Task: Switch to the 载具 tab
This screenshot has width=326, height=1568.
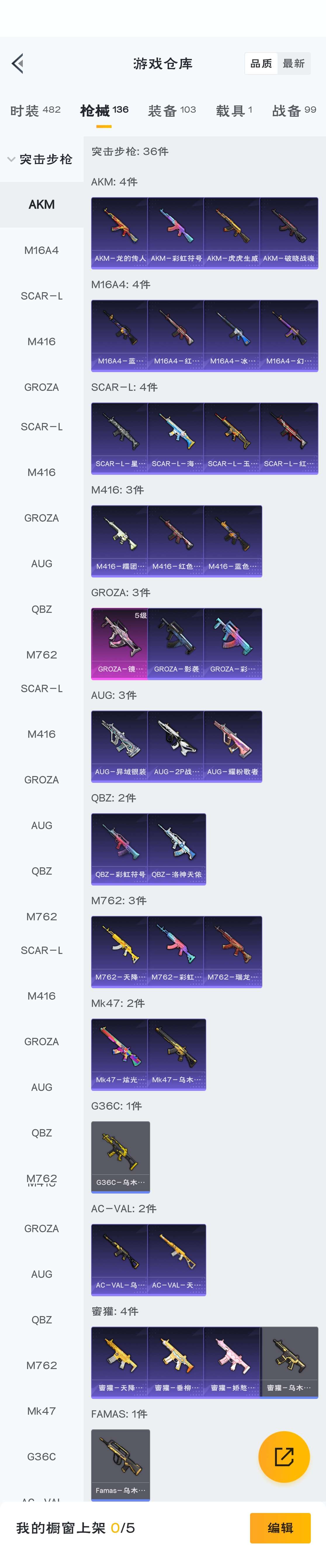Action: coord(234,110)
